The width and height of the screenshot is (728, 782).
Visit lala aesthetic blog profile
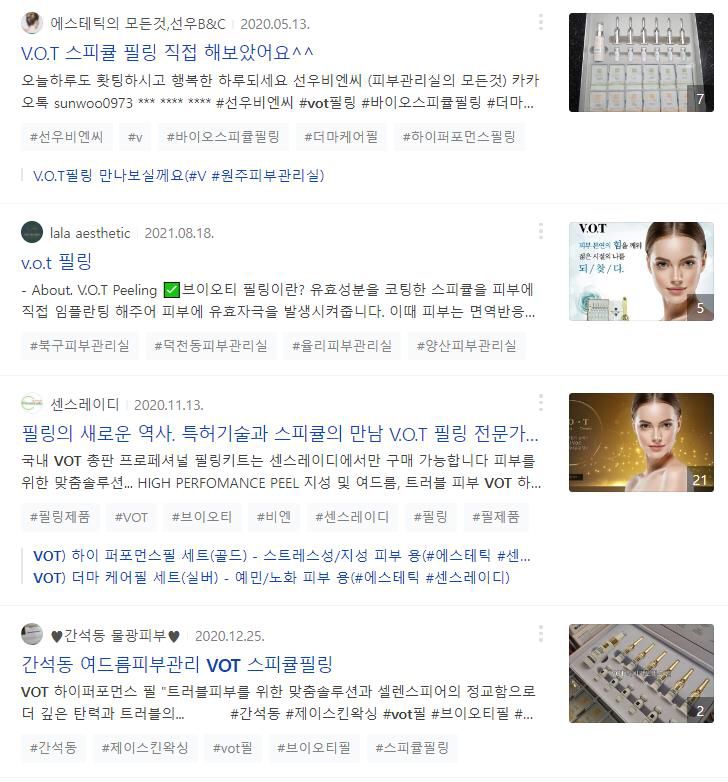pyautogui.click(x=90, y=233)
